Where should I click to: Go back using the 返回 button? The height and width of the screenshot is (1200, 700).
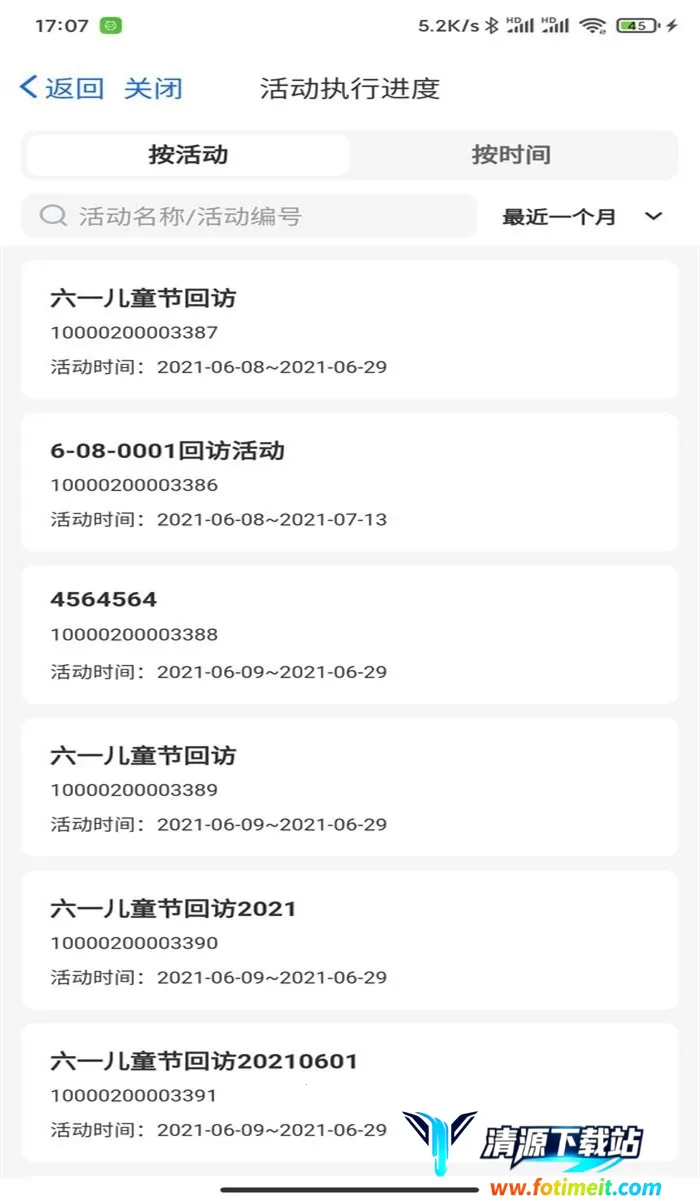tap(62, 88)
